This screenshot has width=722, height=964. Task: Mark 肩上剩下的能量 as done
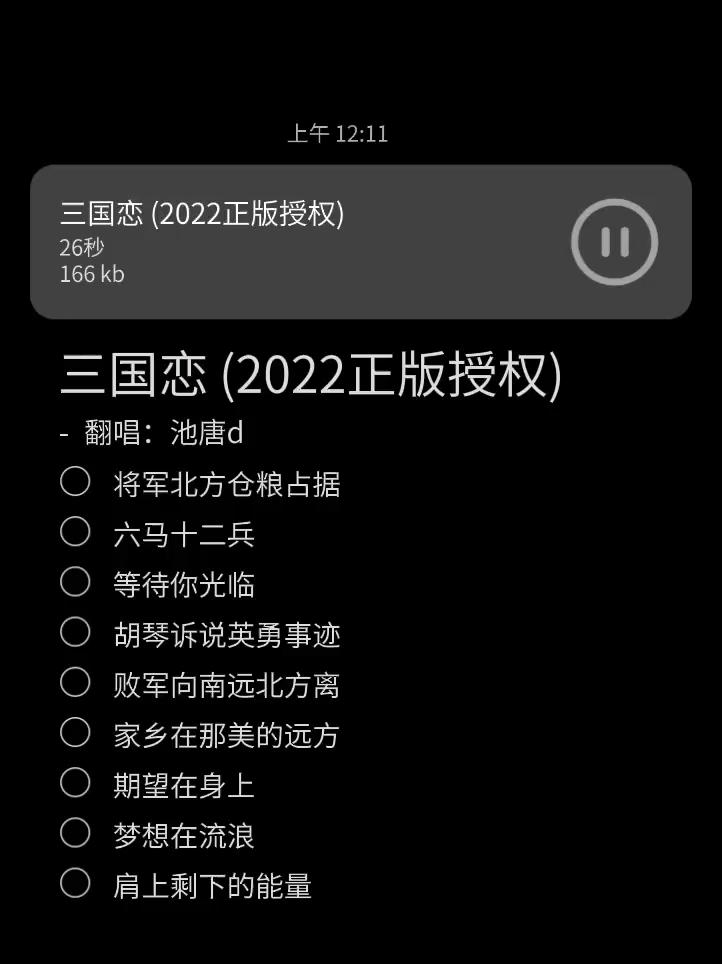pyautogui.click(x=75, y=883)
